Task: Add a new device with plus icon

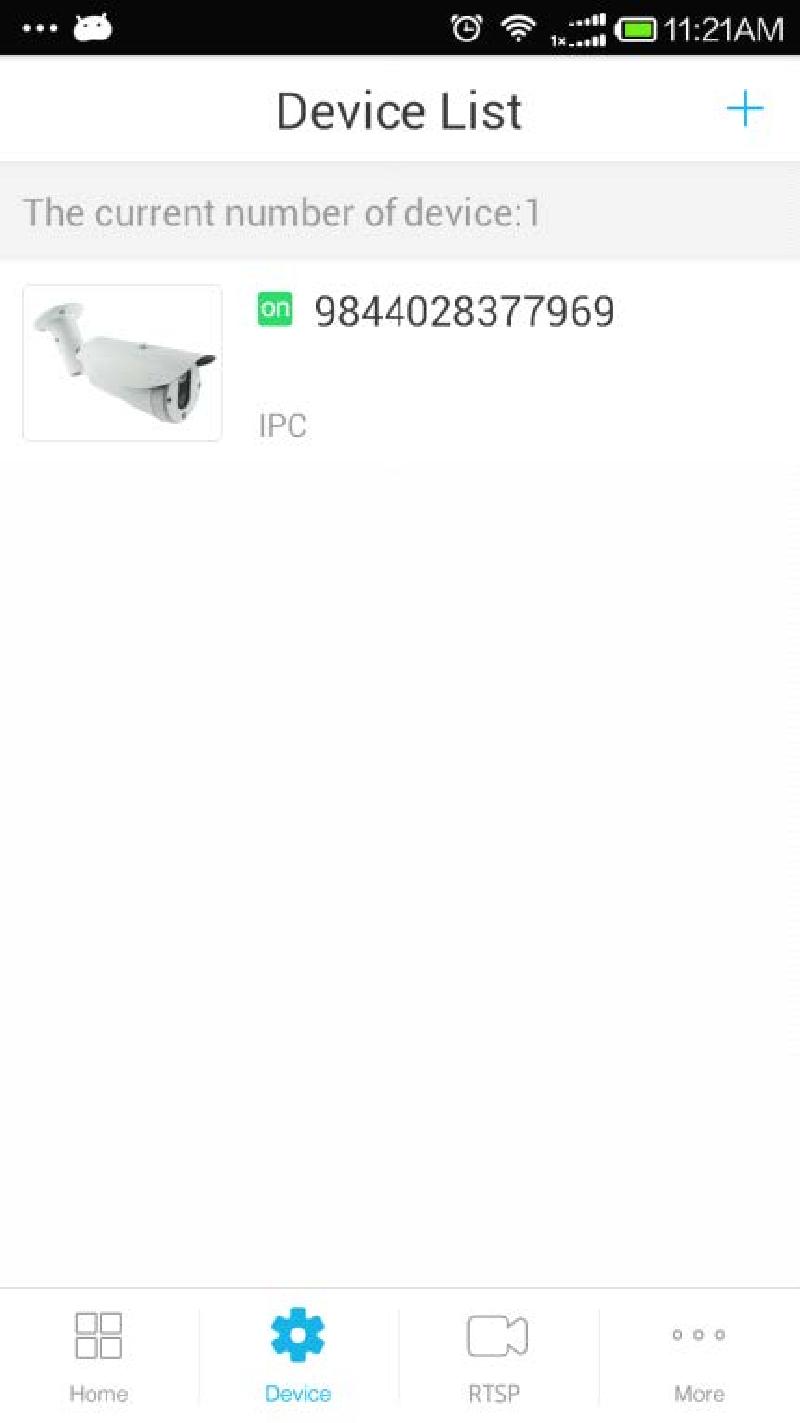Action: [744, 109]
